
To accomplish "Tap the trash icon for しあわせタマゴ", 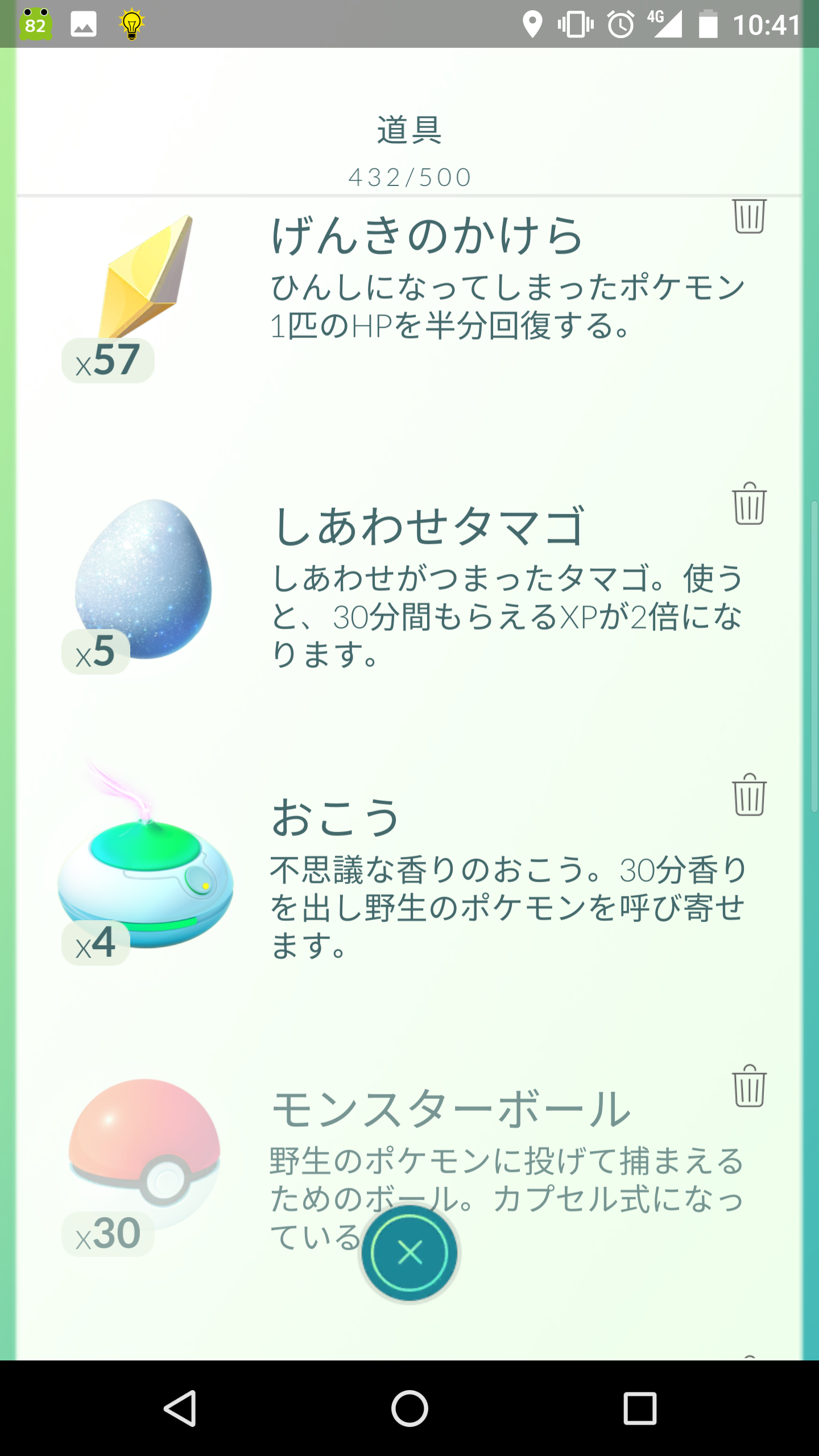I will tap(749, 504).
